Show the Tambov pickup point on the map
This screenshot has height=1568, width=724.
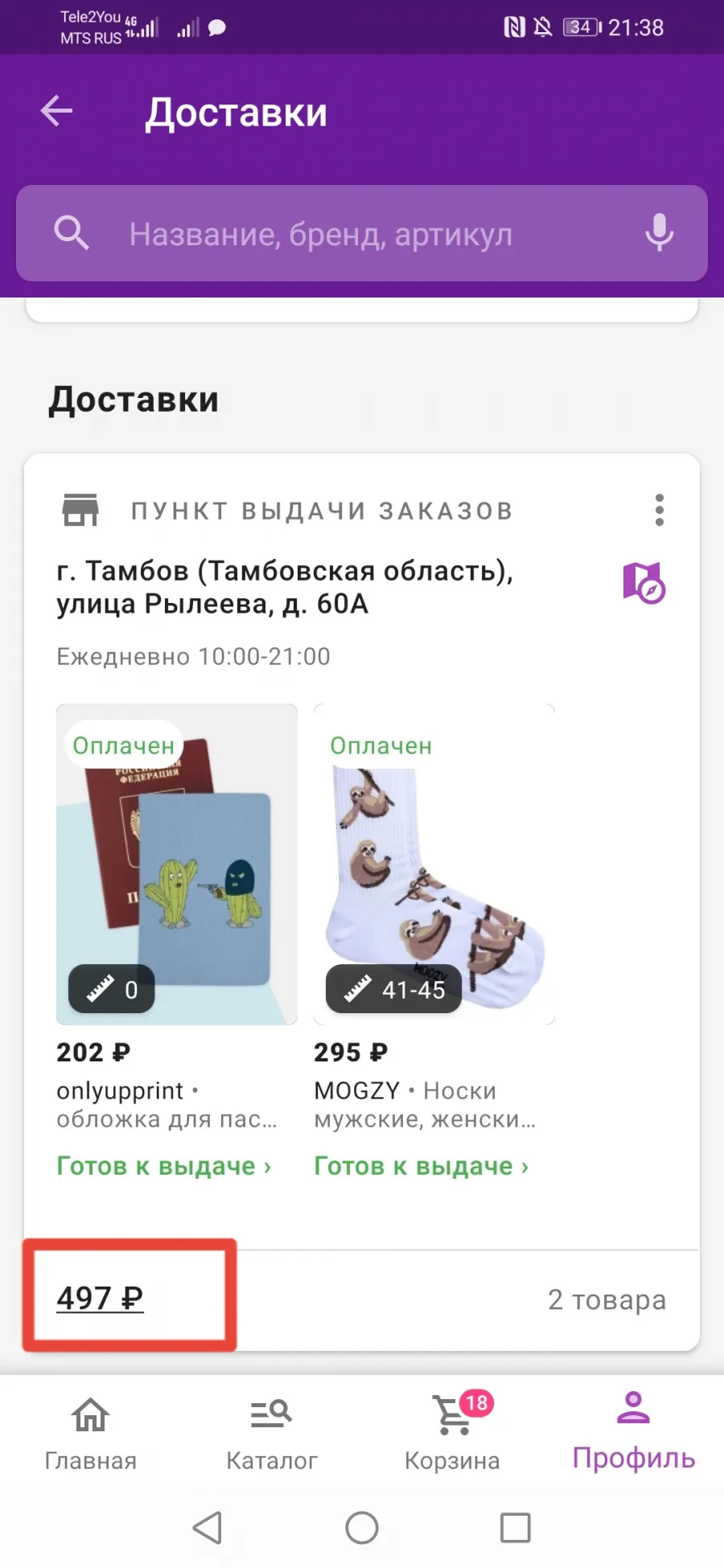pyautogui.click(x=644, y=582)
